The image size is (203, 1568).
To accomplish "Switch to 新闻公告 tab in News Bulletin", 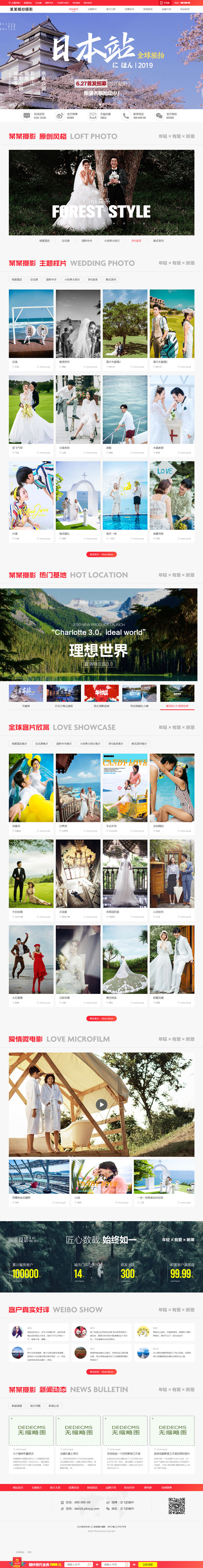I will click(54, 1406).
